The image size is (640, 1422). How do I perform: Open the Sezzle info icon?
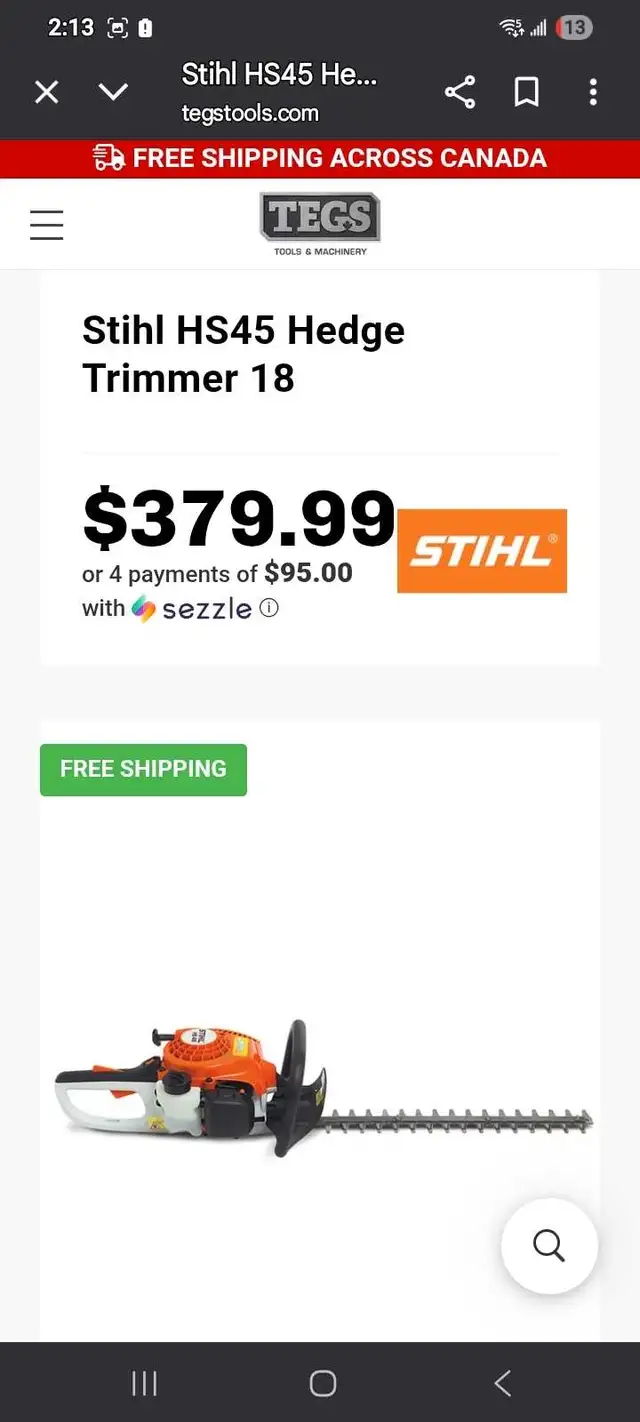tap(269, 607)
